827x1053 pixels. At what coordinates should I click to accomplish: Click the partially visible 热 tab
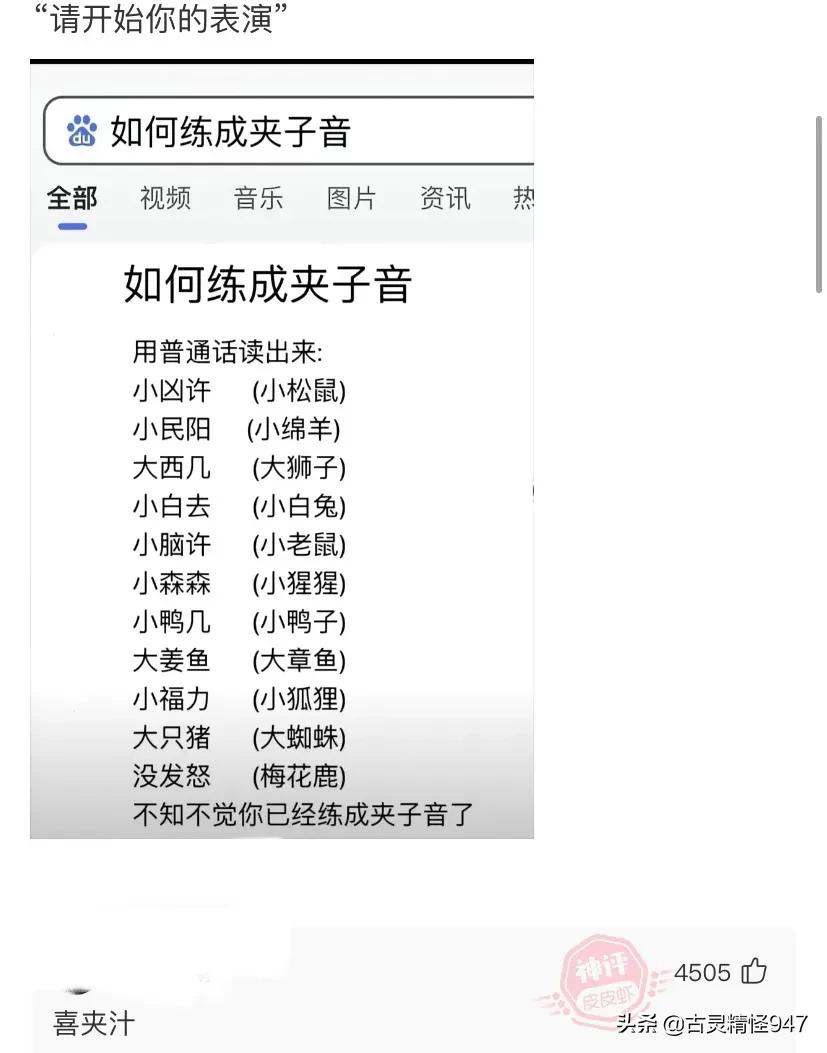pyautogui.click(x=524, y=199)
